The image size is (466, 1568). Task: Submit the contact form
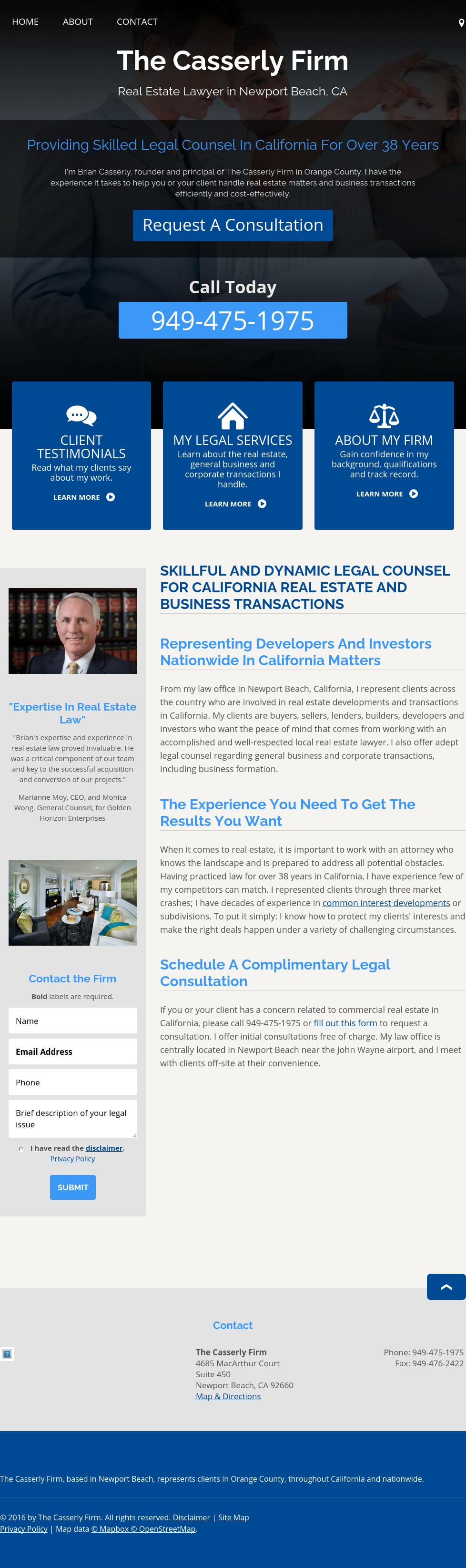[72, 1187]
